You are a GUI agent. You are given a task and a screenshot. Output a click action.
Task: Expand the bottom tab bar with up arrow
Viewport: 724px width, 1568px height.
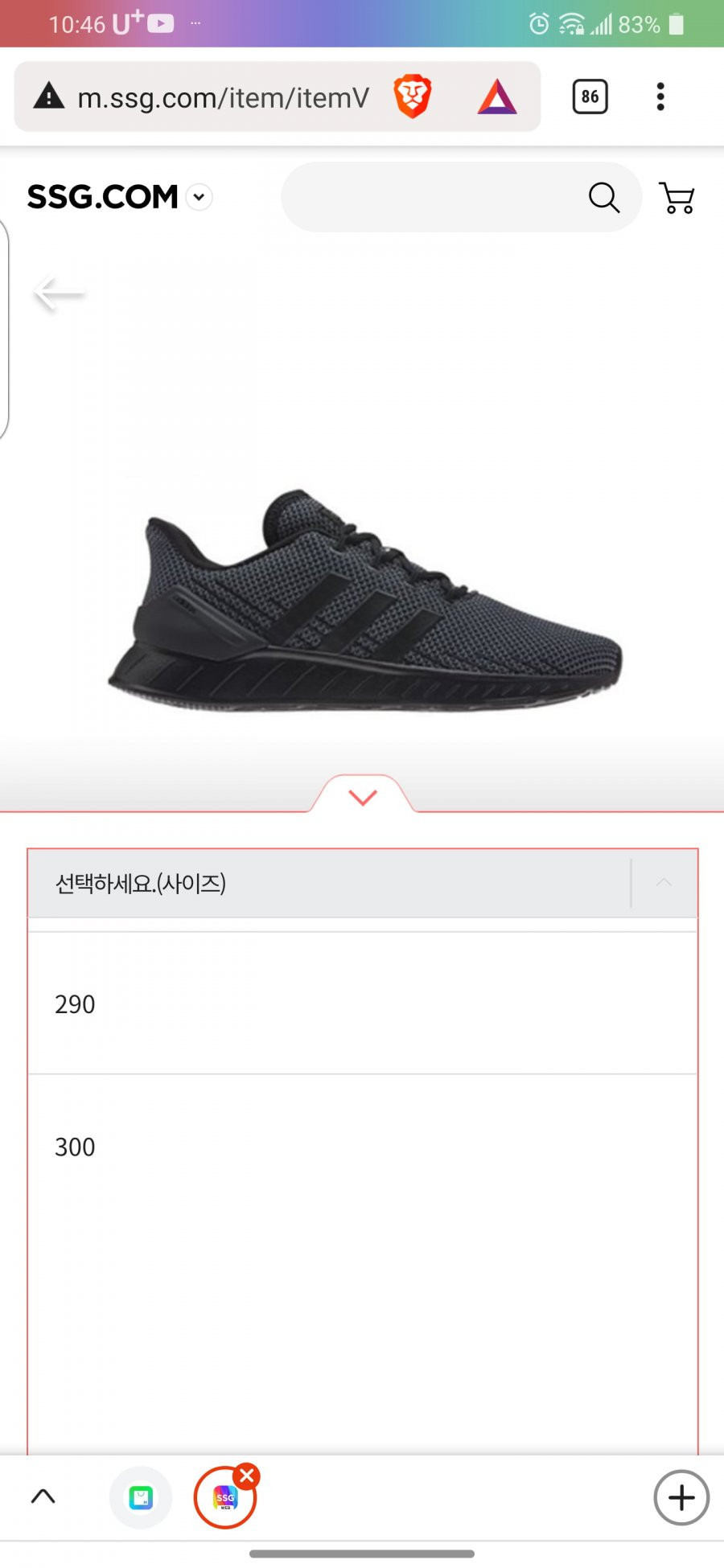click(43, 1496)
